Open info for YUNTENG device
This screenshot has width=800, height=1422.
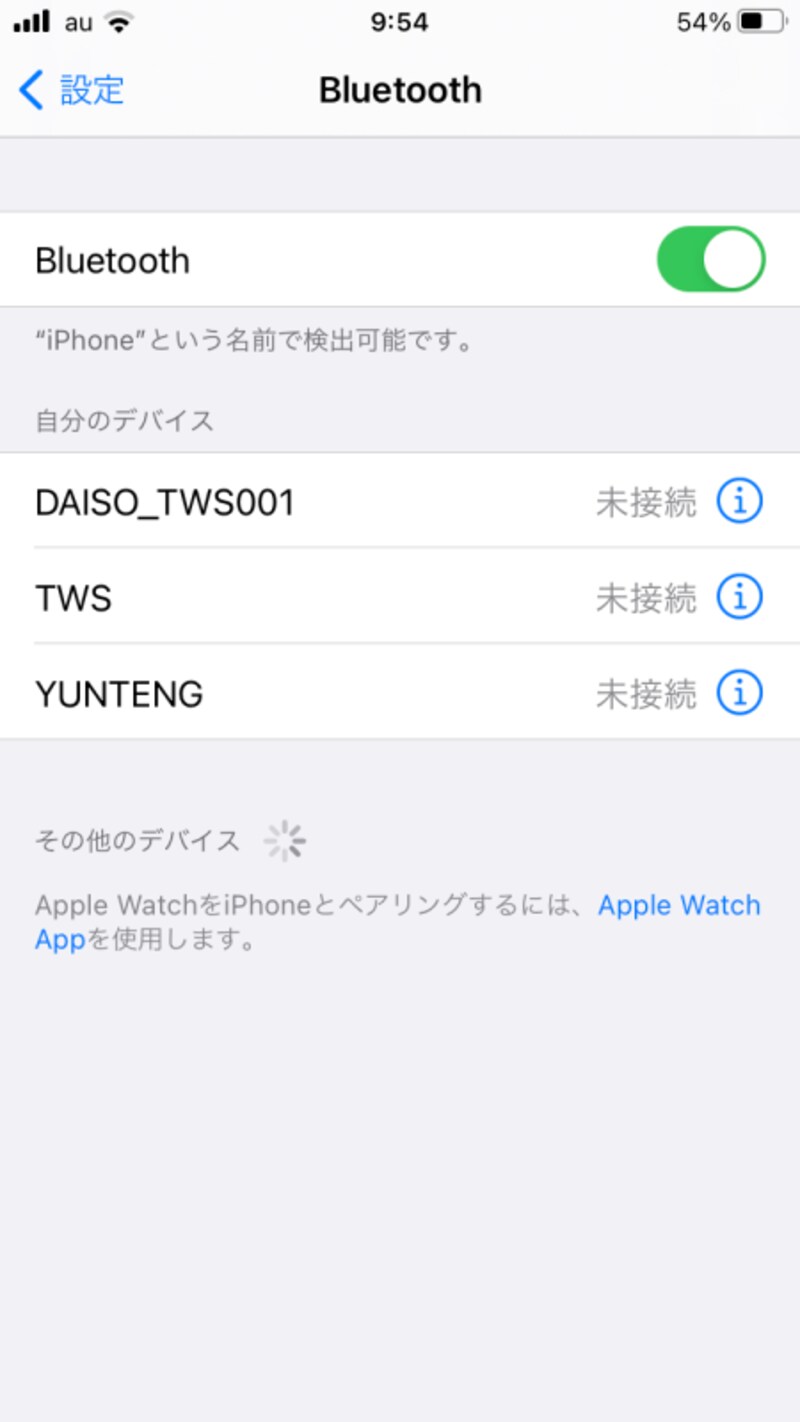pyautogui.click(x=738, y=692)
